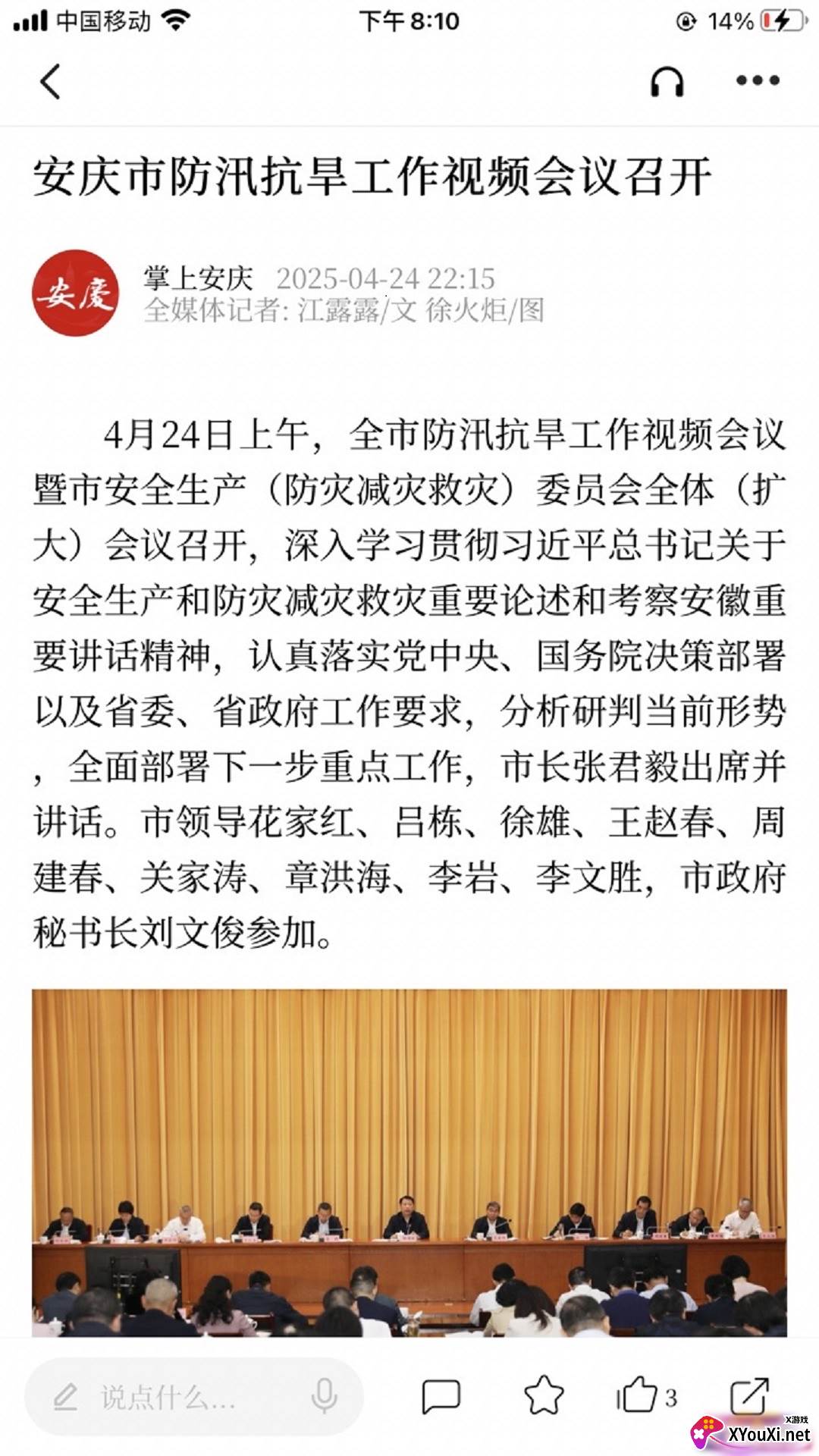Favorite this article with the star icon

coord(544,1397)
